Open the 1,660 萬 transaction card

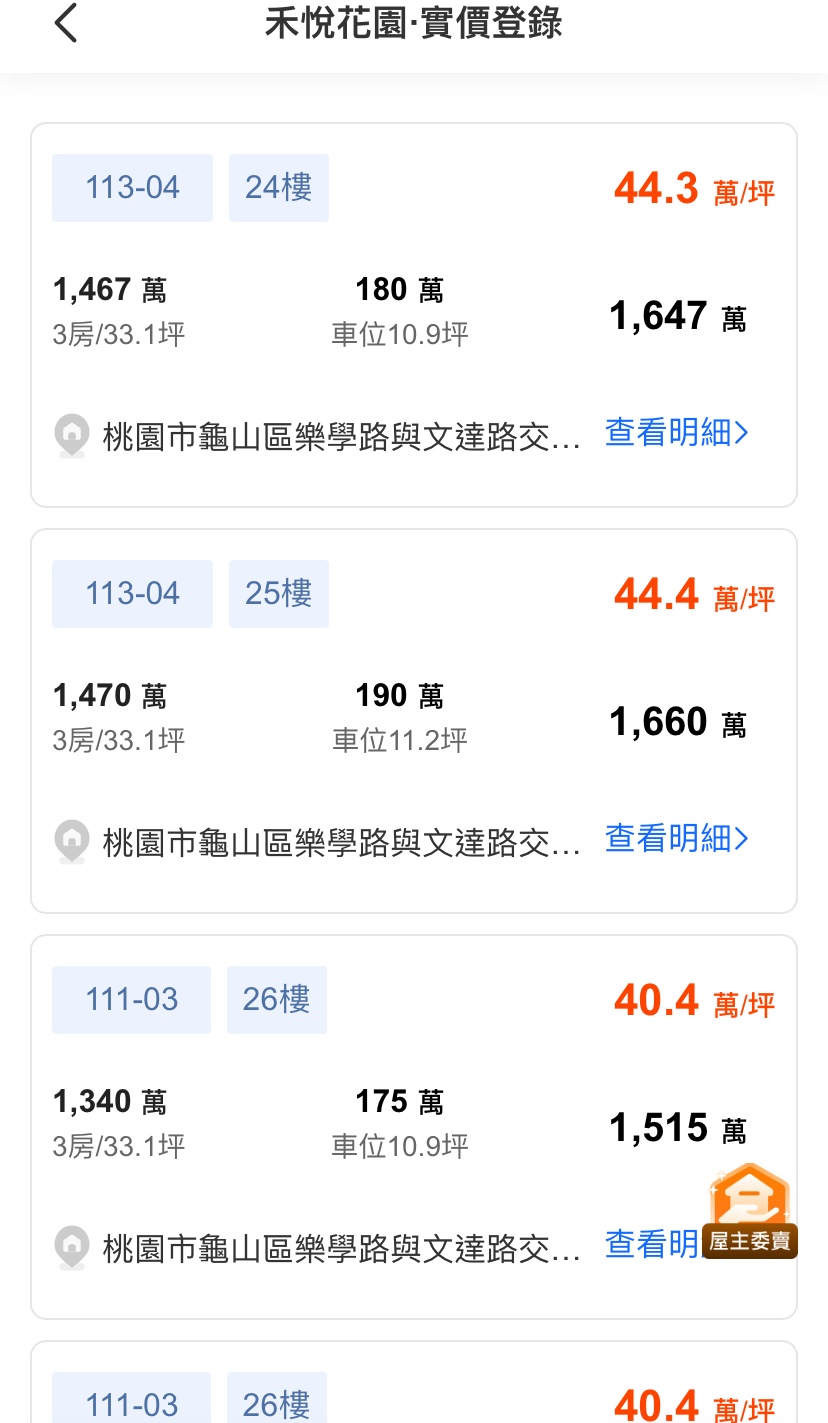(414, 721)
